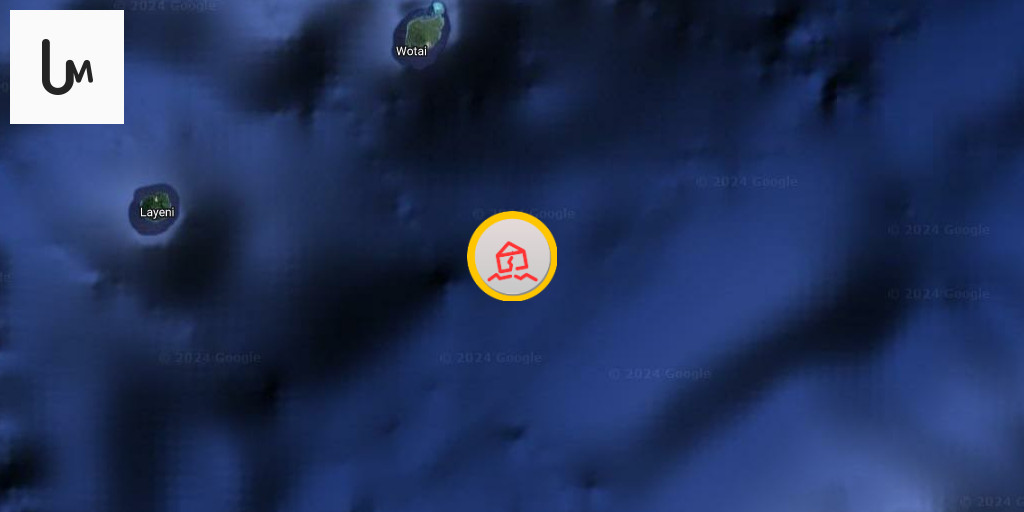This screenshot has width=1024, height=512.
Task: Tap the earthquake marker on the map
Action: [512, 257]
